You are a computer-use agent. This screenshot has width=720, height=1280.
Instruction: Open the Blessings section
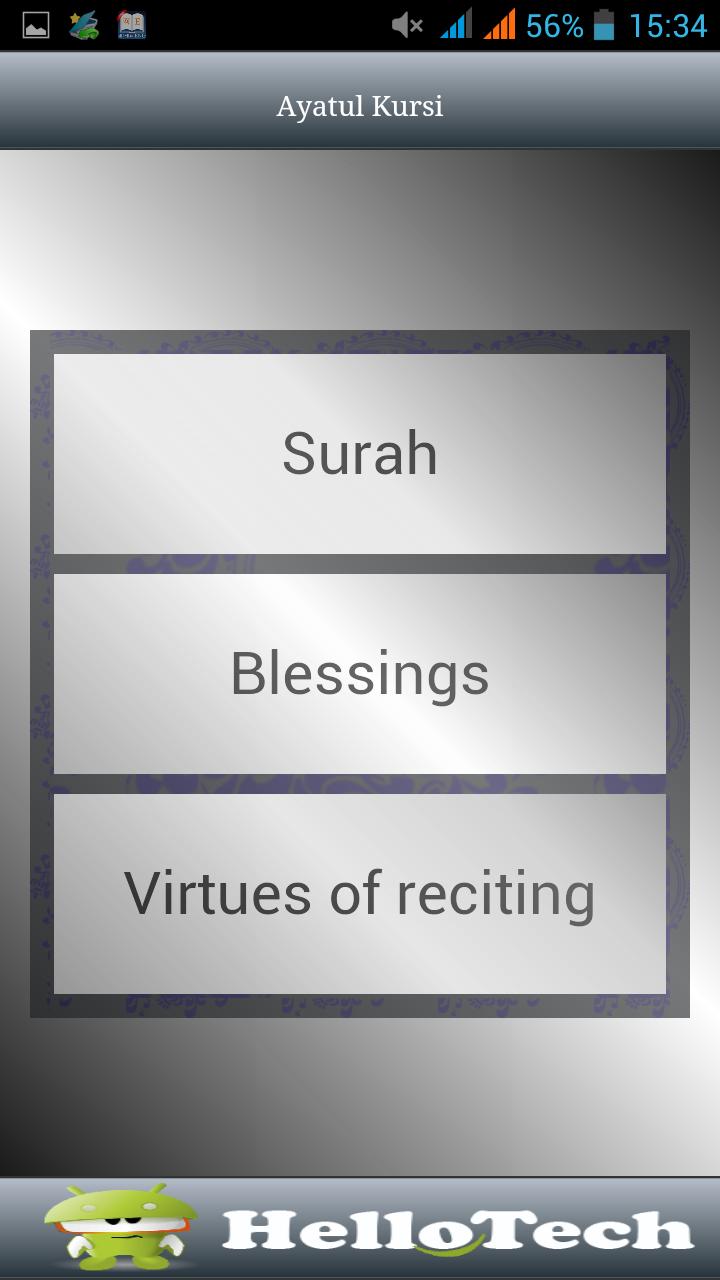[359, 673]
